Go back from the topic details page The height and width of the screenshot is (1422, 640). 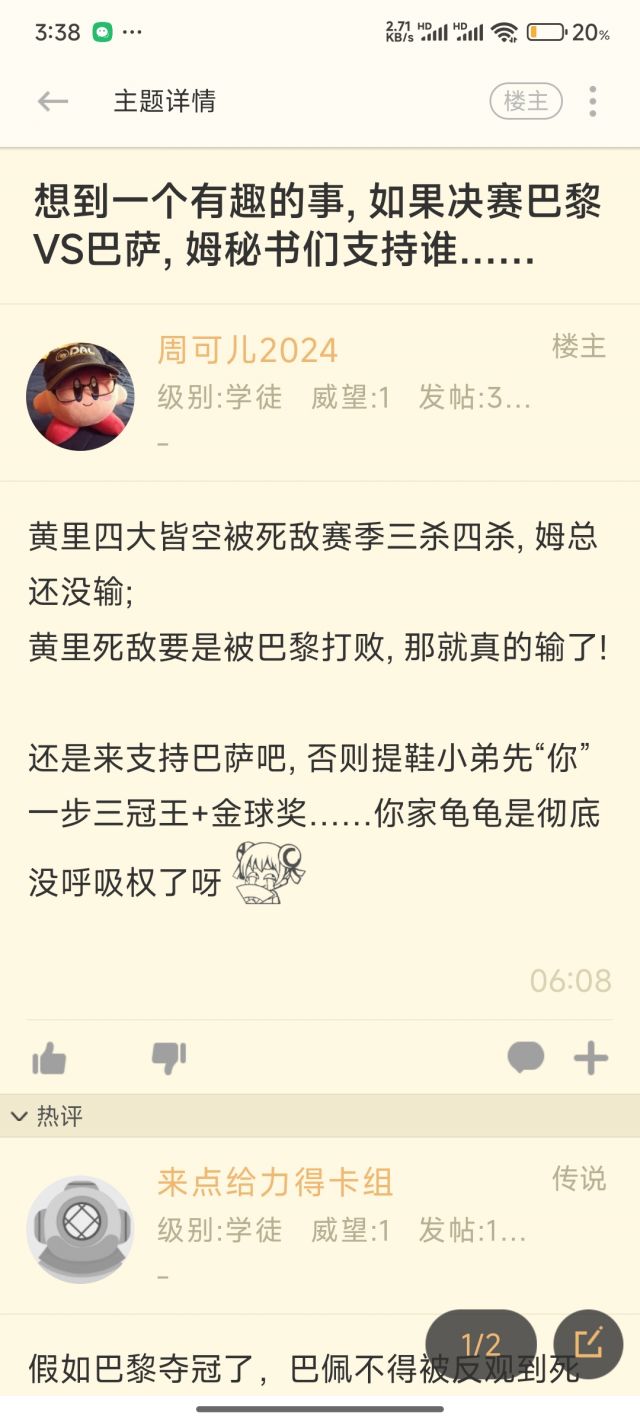pos(52,101)
